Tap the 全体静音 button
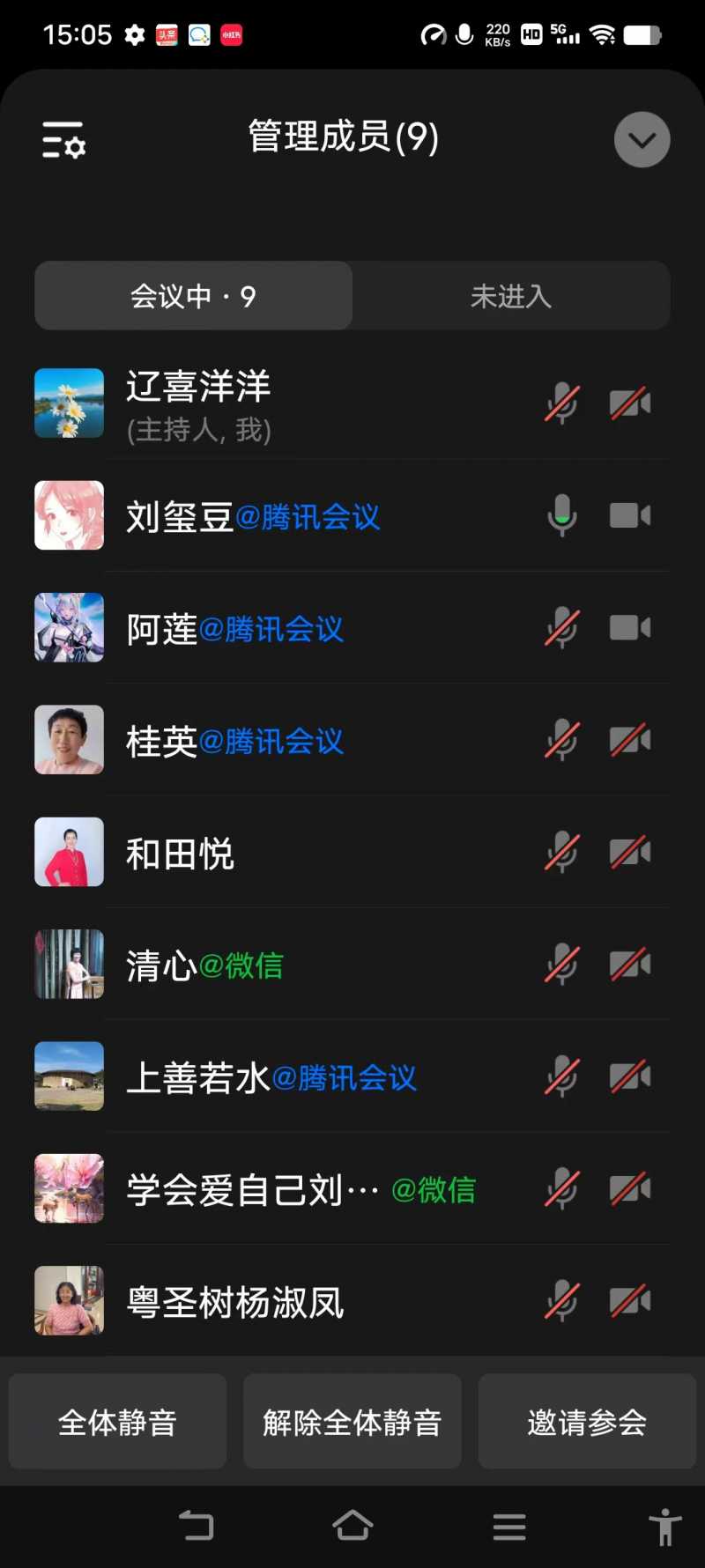The height and width of the screenshot is (1568, 705). [x=117, y=1422]
